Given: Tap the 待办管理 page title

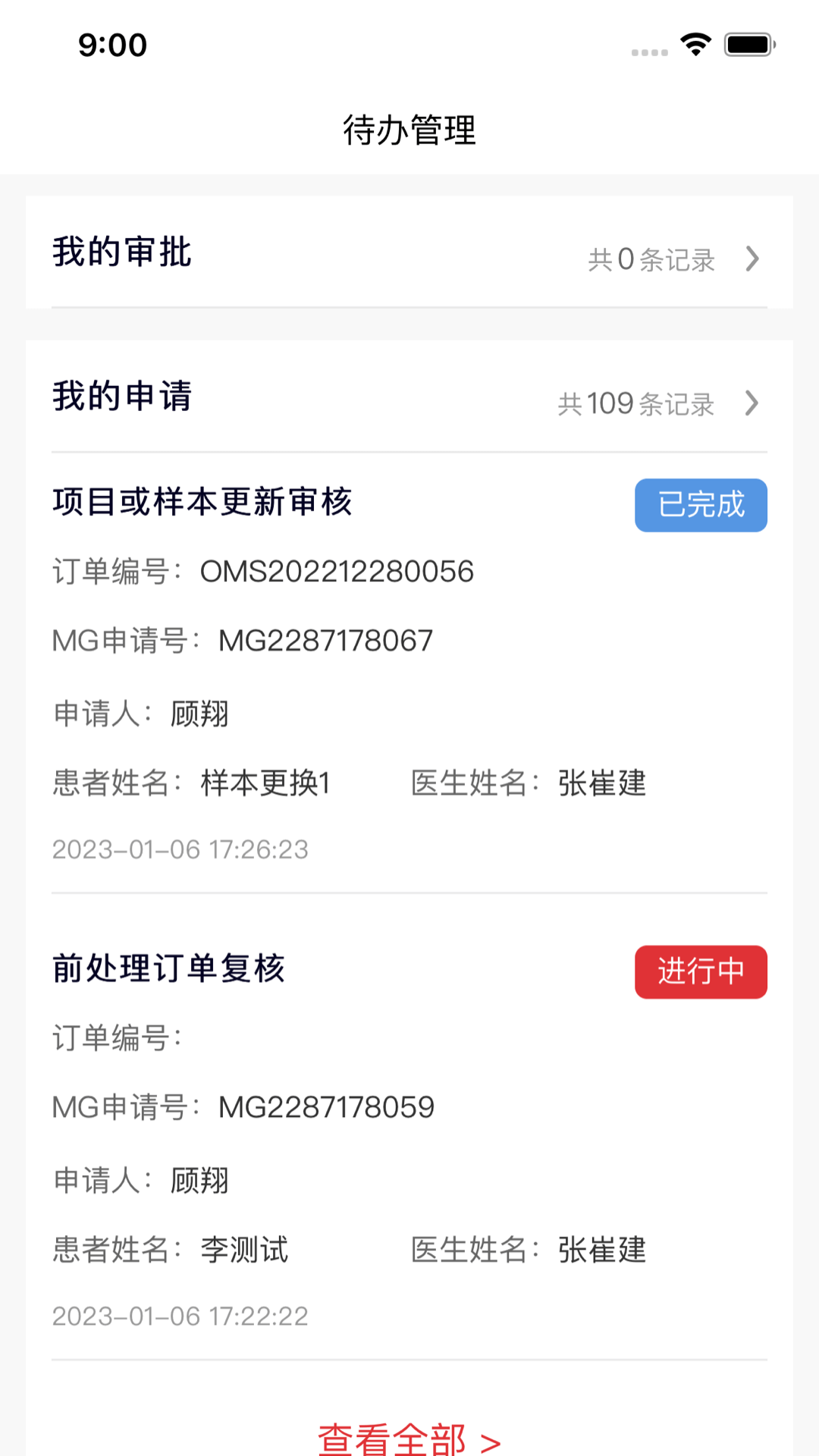Looking at the screenshot, I should (x=409, y=130).
